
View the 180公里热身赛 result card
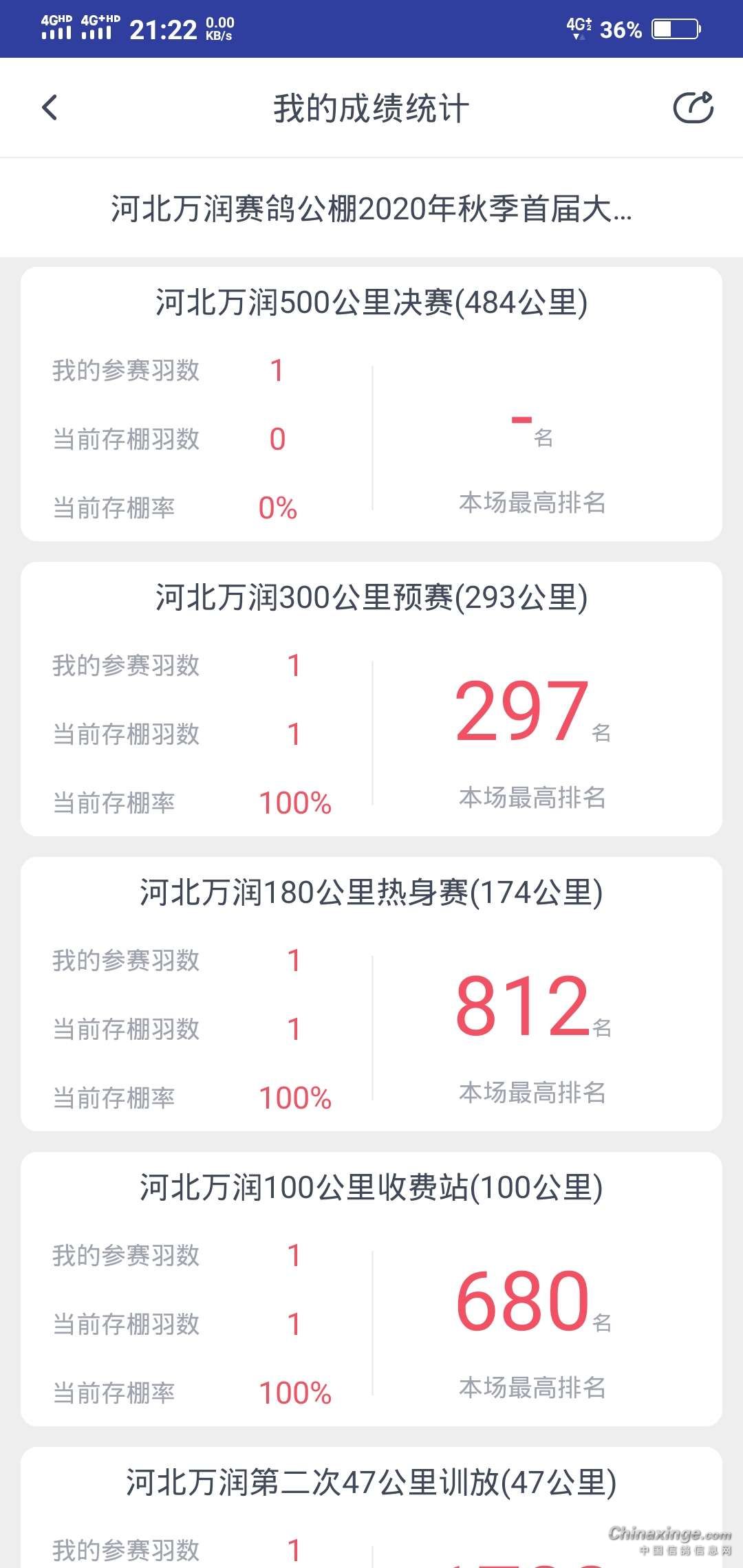(371, 994)
